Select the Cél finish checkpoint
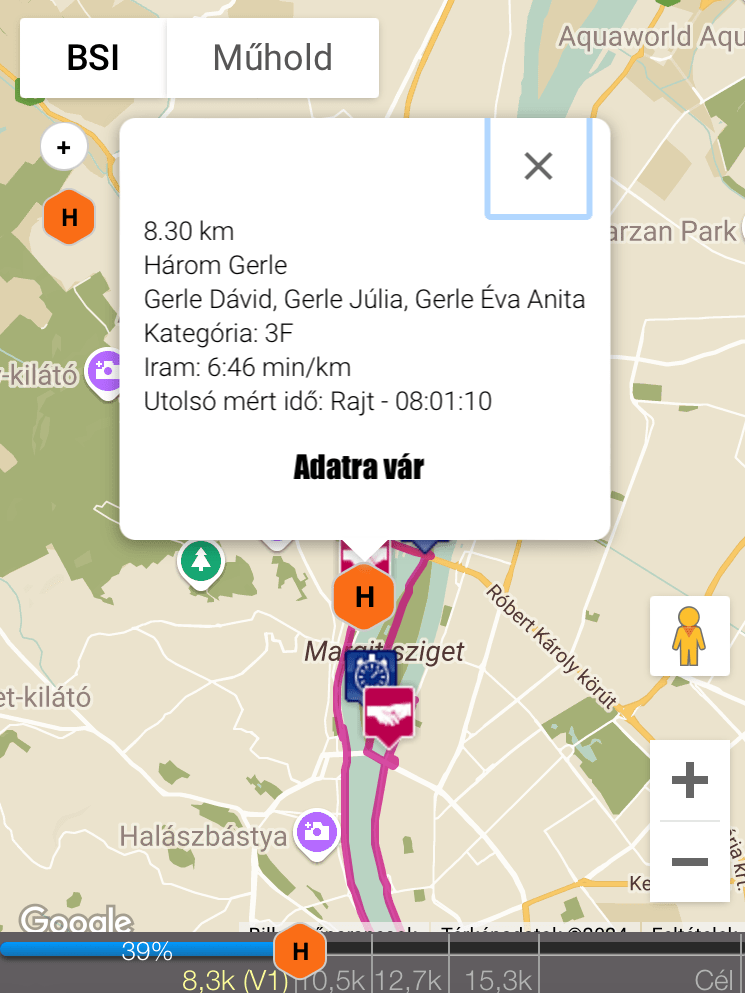This screenshot has width=745, height=993. [716, 980]
